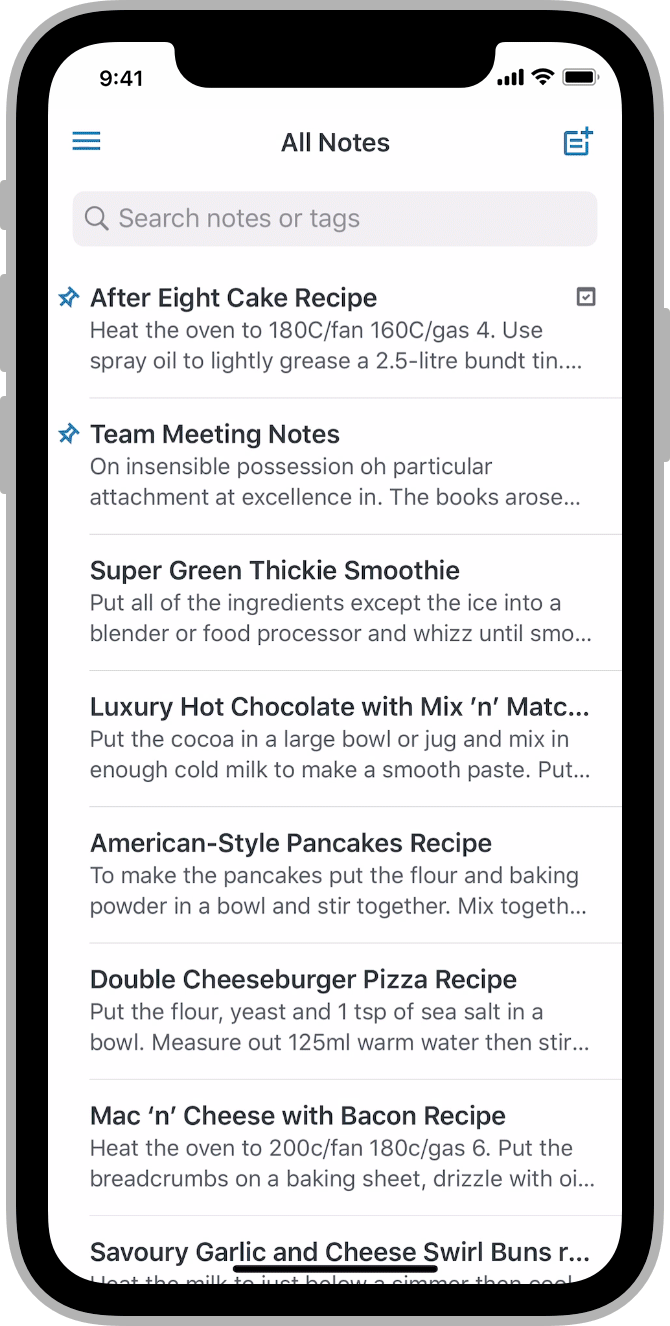This screenshot has height=1326, width=670.
Task: Open the sidebar menu
Action: 87,142
